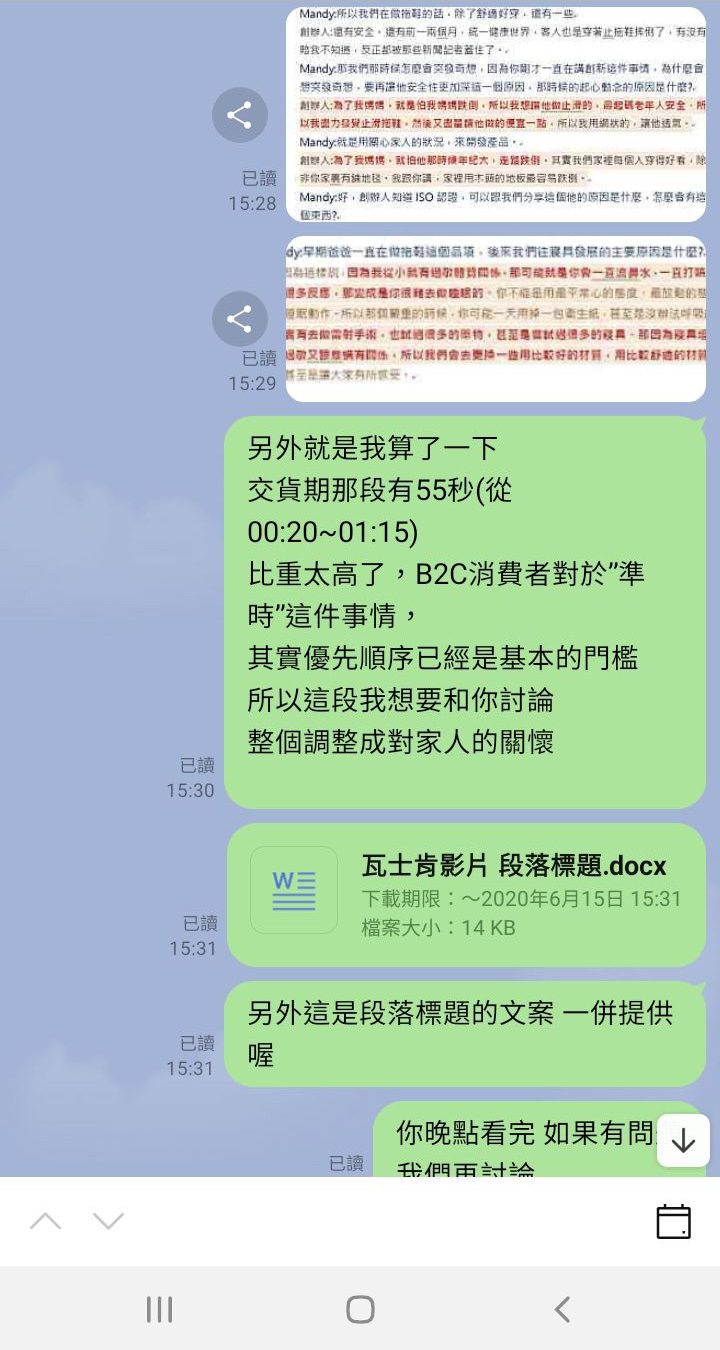This screenshot has width=720, height=1350.
Task: Open recent apps from the navigation bar
Action: click(x=159, y=1309)
